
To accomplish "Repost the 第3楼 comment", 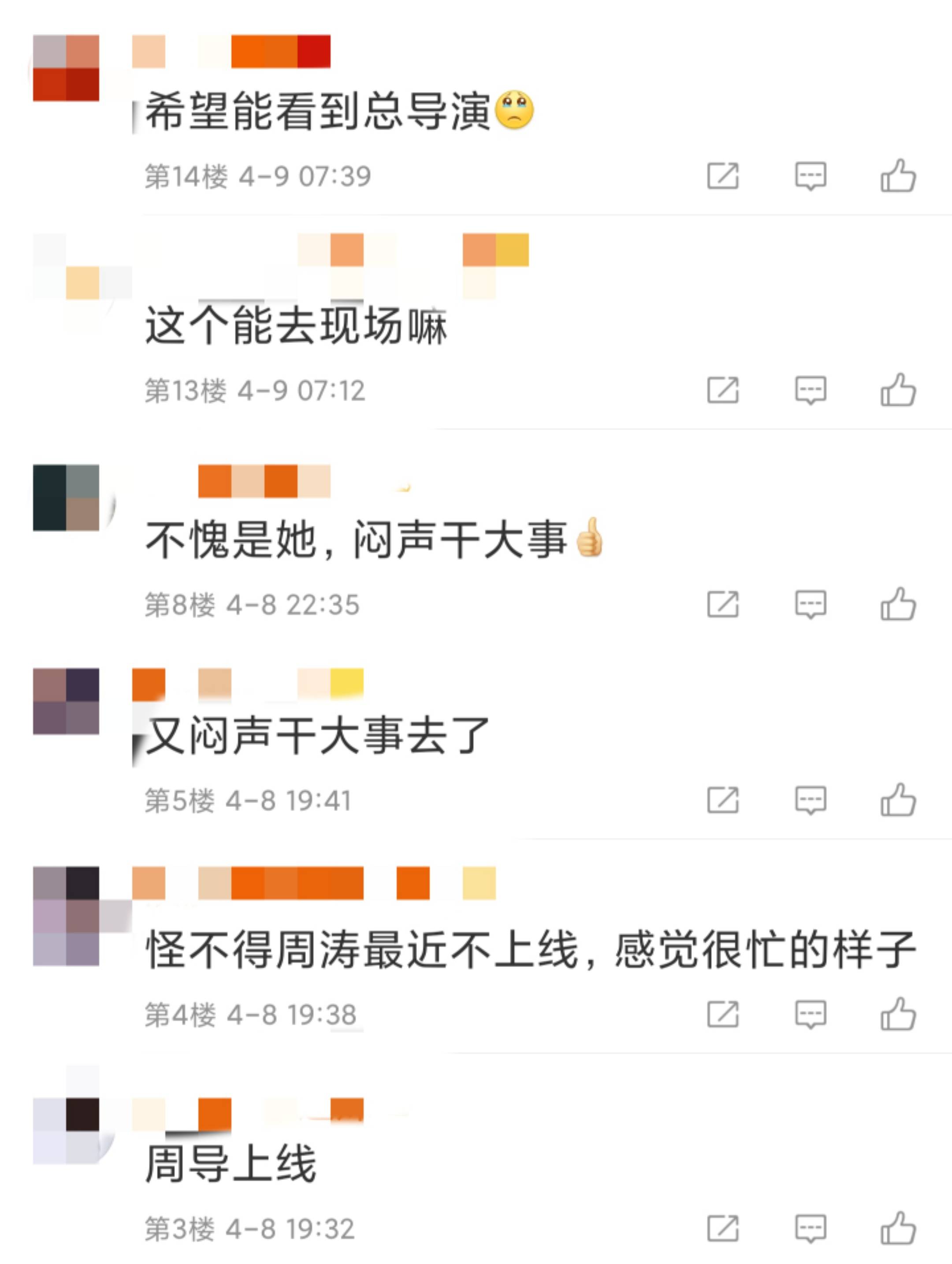I will [723, 1229].
